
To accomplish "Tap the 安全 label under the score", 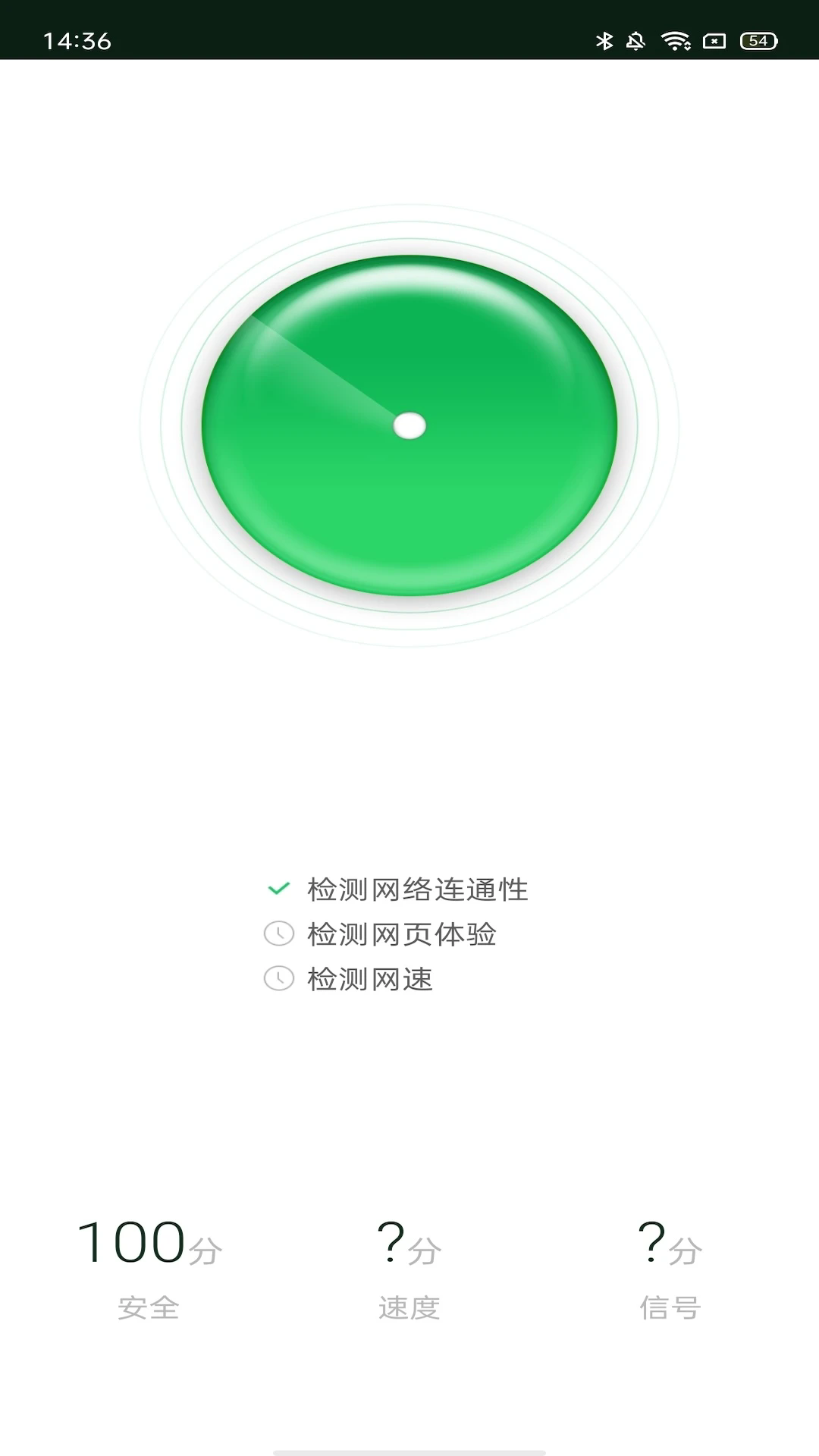I will tap(149, 1301).
